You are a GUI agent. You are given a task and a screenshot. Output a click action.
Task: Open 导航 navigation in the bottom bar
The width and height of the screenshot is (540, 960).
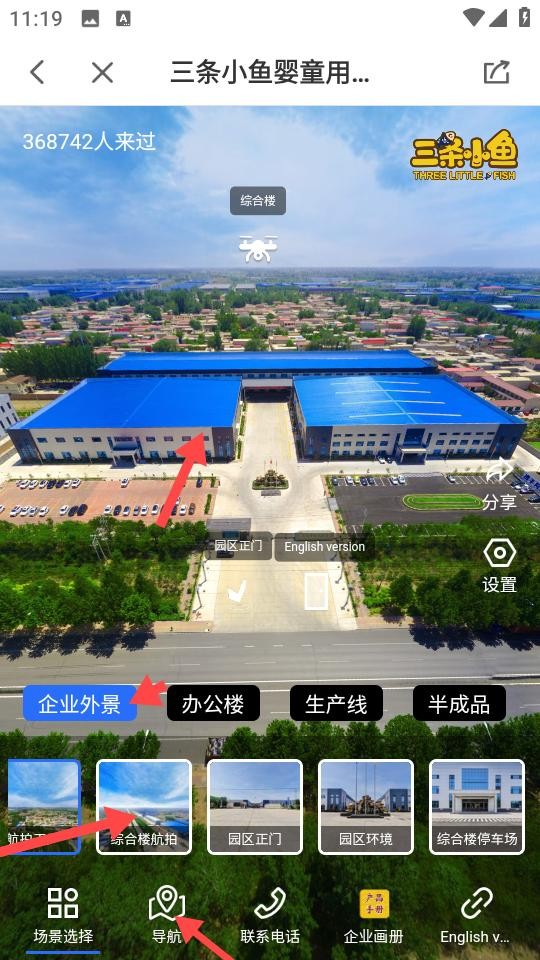167,915
